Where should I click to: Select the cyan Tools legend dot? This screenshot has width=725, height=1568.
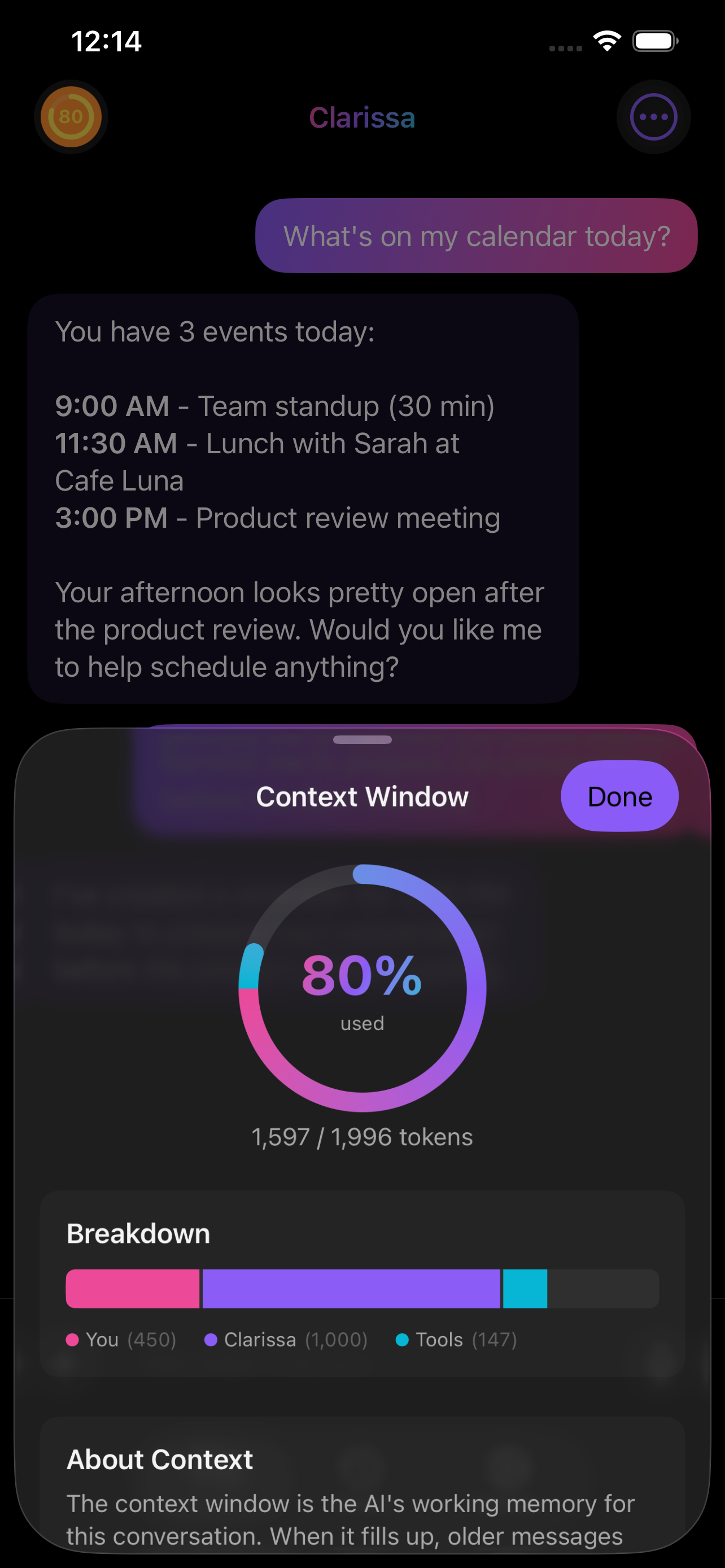[x=403, y=1339]
